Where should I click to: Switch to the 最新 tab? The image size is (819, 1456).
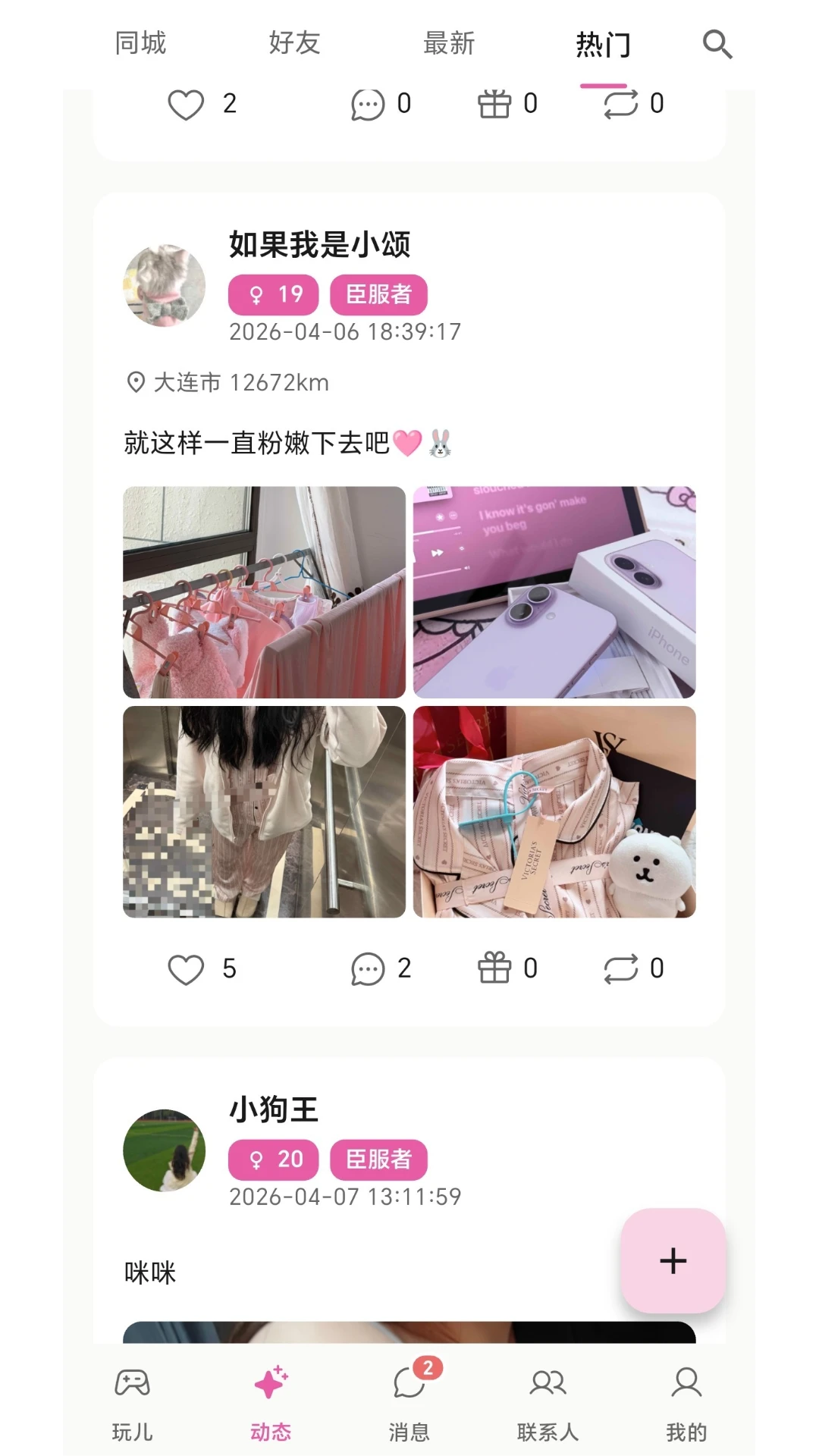tap(449, 43)
